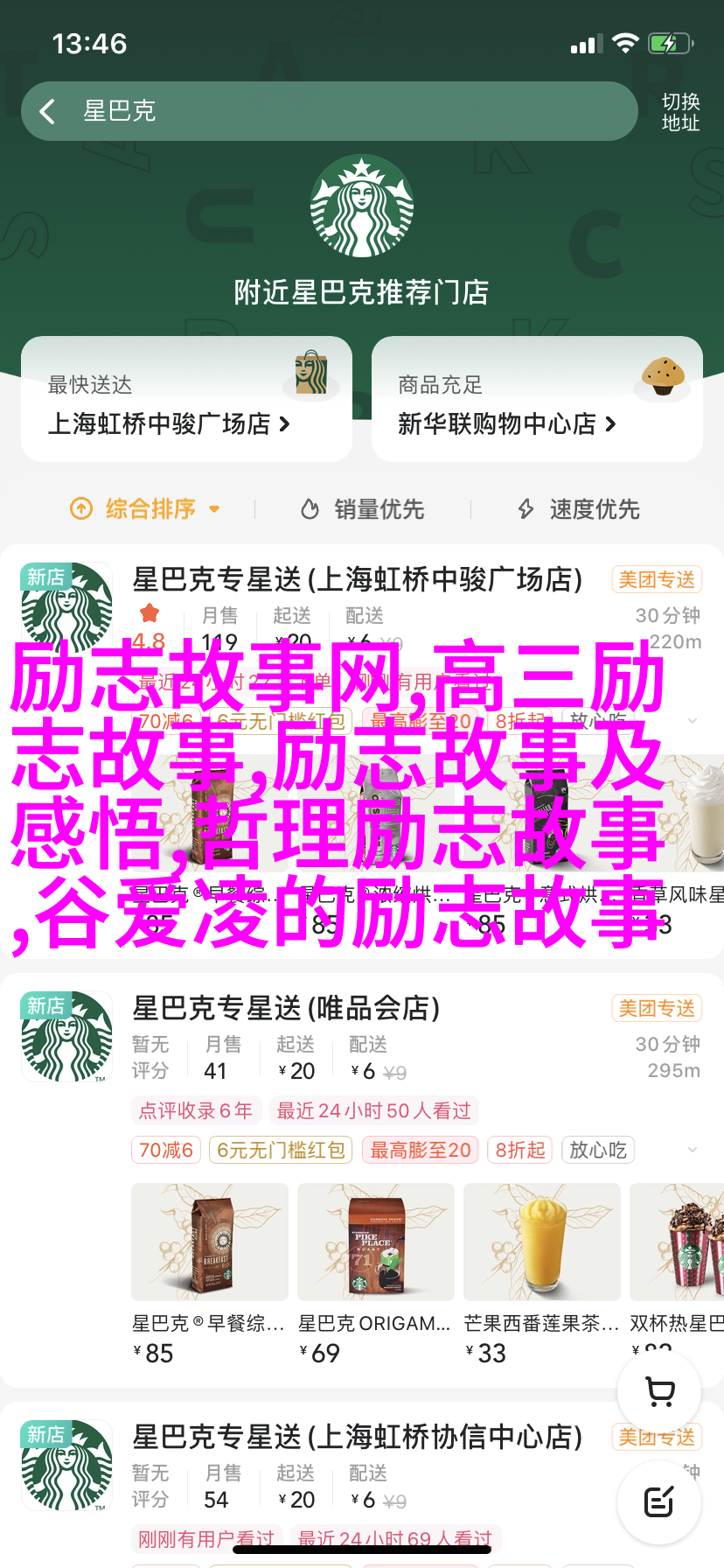Go back using the arrow icon
724x1568 pixels.
coord(48,111)
